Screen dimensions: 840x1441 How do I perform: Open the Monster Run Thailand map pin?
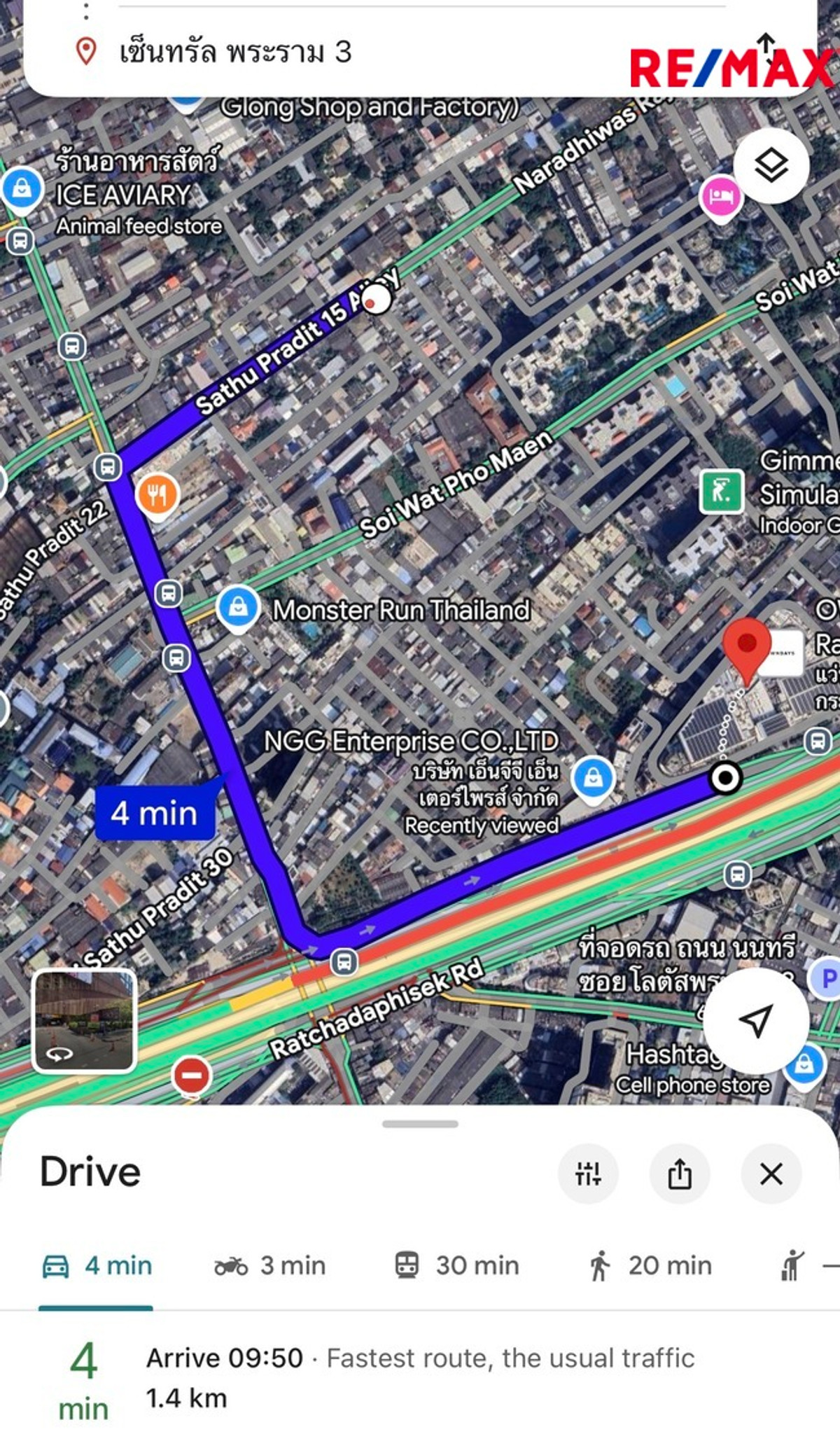pyautogui.click(x=238, y=606)
